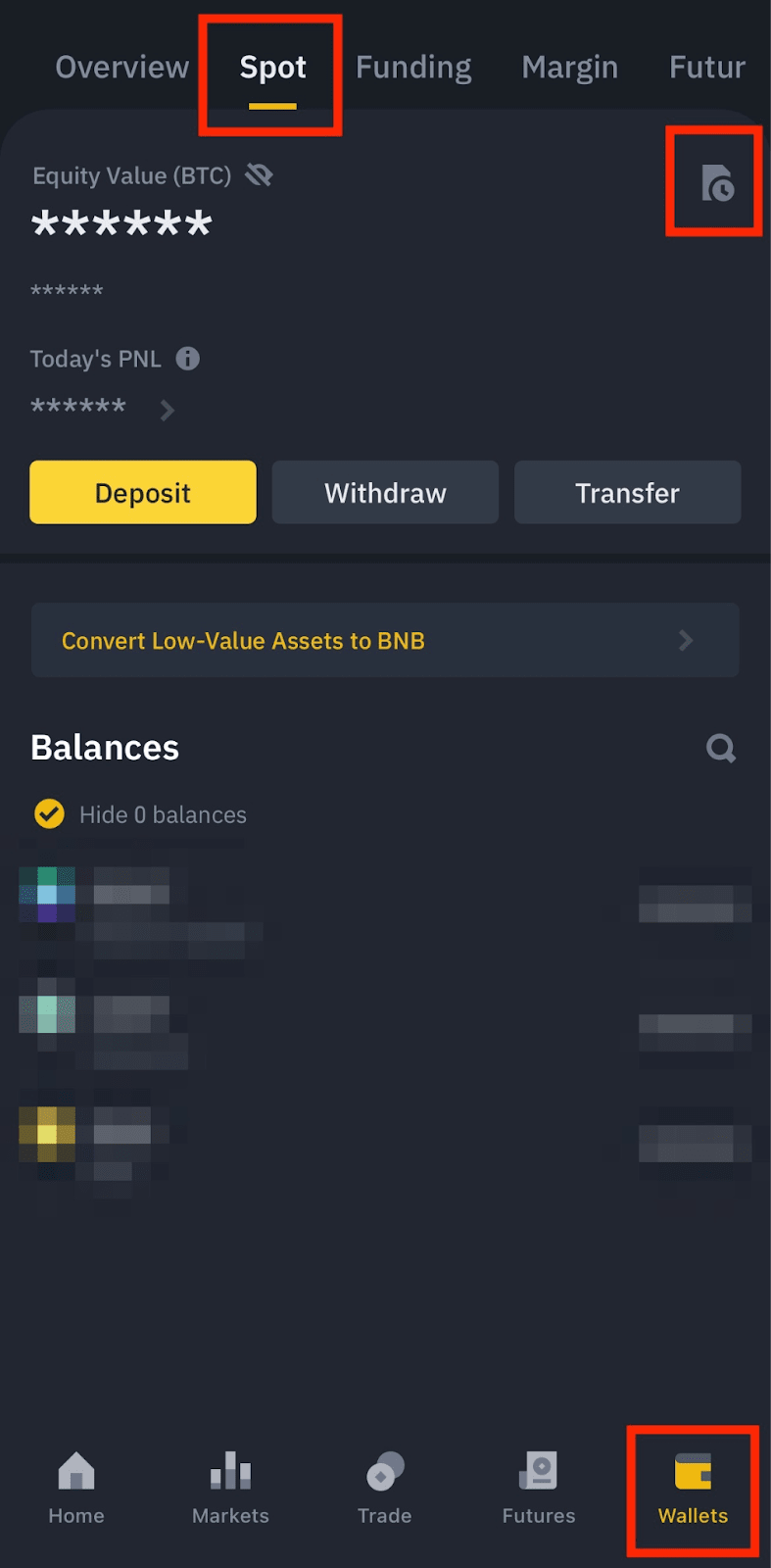Open the transaction history icon
Image resolution: width=771 pixels, height=1568 pixels.
point(717,183)
